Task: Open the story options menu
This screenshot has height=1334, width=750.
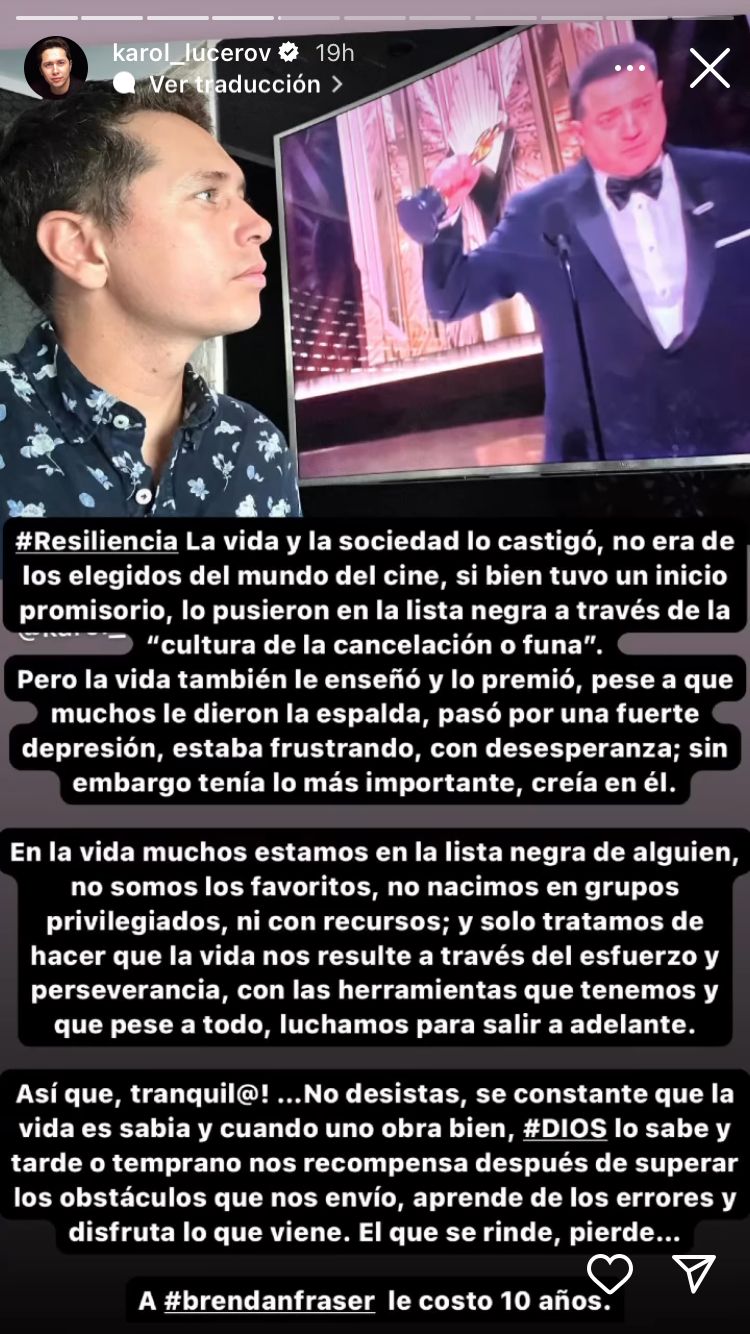Action: click(x=630, y=69)
